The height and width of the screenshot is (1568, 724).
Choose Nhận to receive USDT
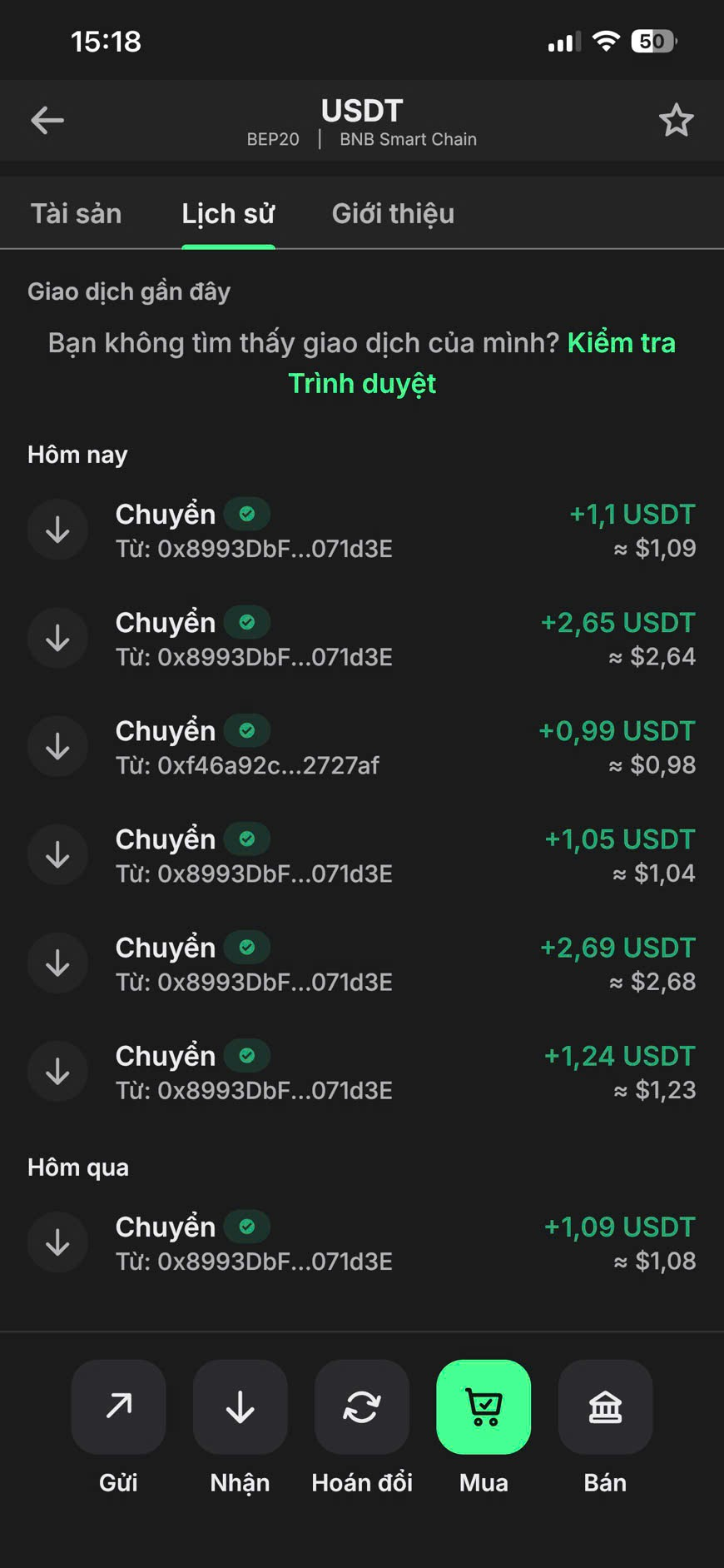(x=240, y=1407)
